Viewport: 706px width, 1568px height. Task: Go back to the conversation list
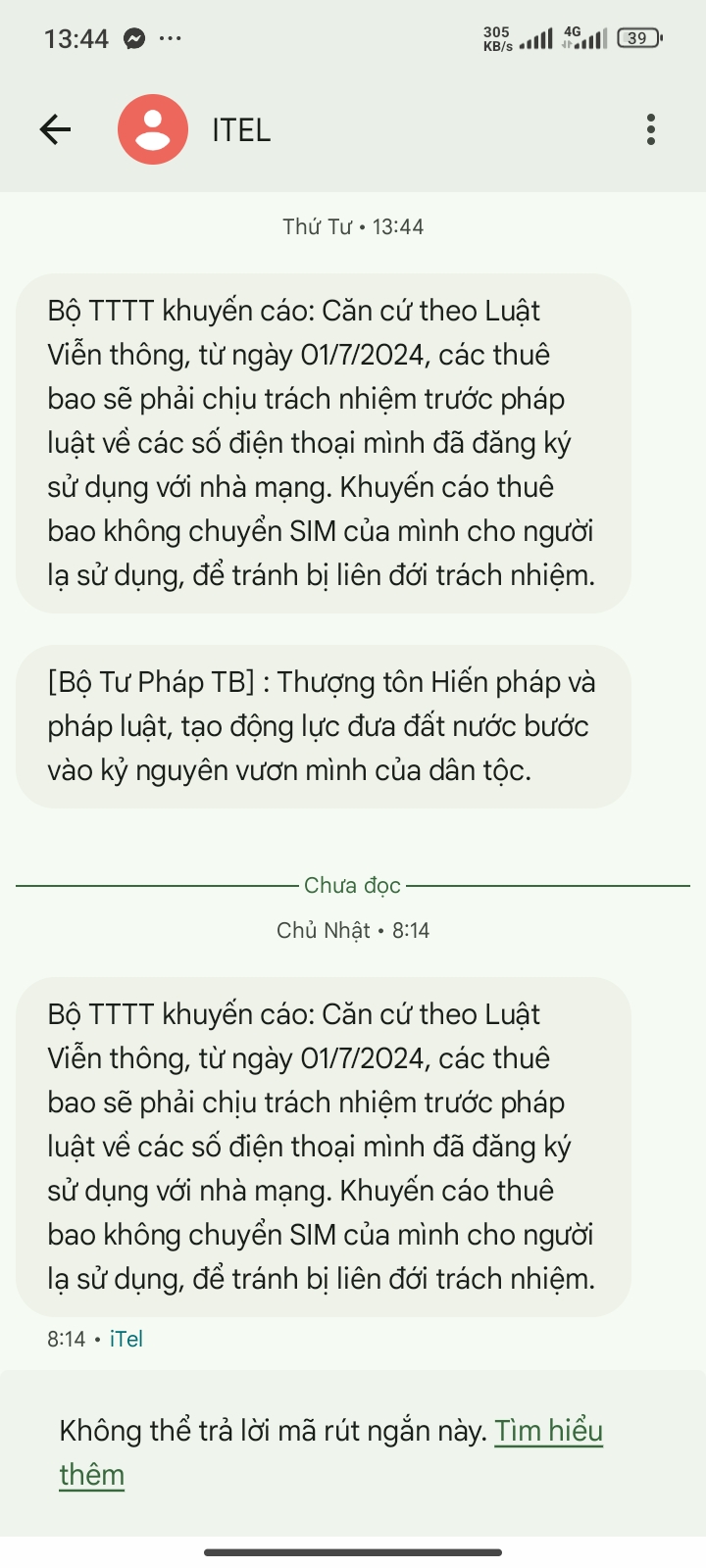[x=55, y=129]
